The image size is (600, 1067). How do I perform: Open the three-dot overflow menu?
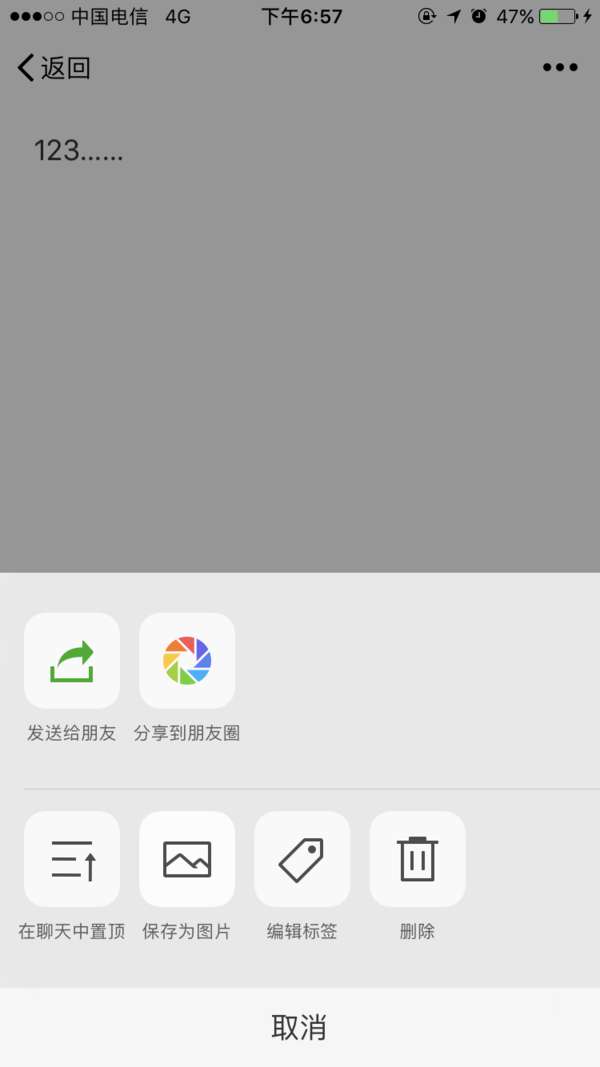tap(560, 68)
